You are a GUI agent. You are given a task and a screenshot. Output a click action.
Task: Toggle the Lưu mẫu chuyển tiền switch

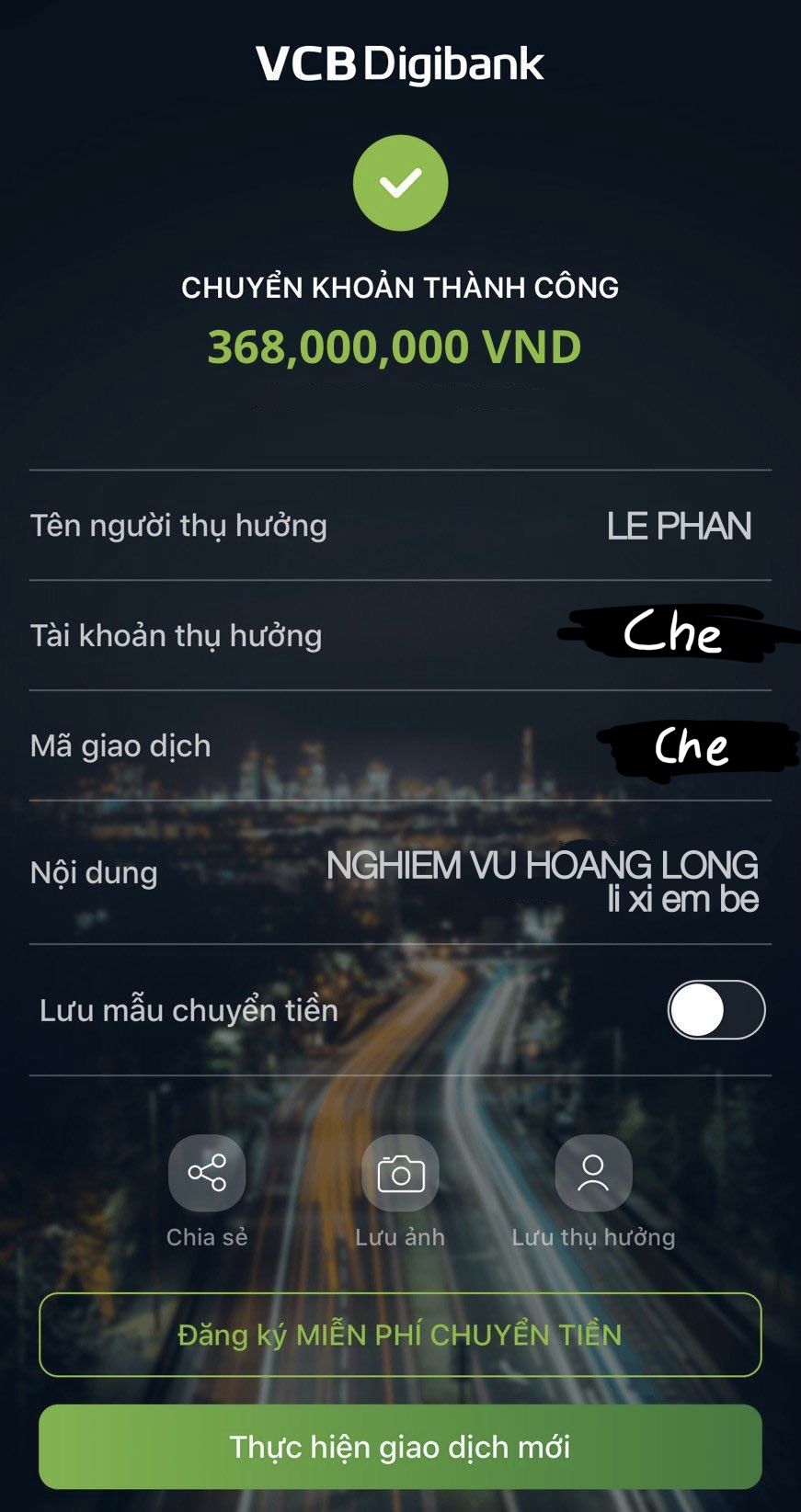(x=715, y=1010)
